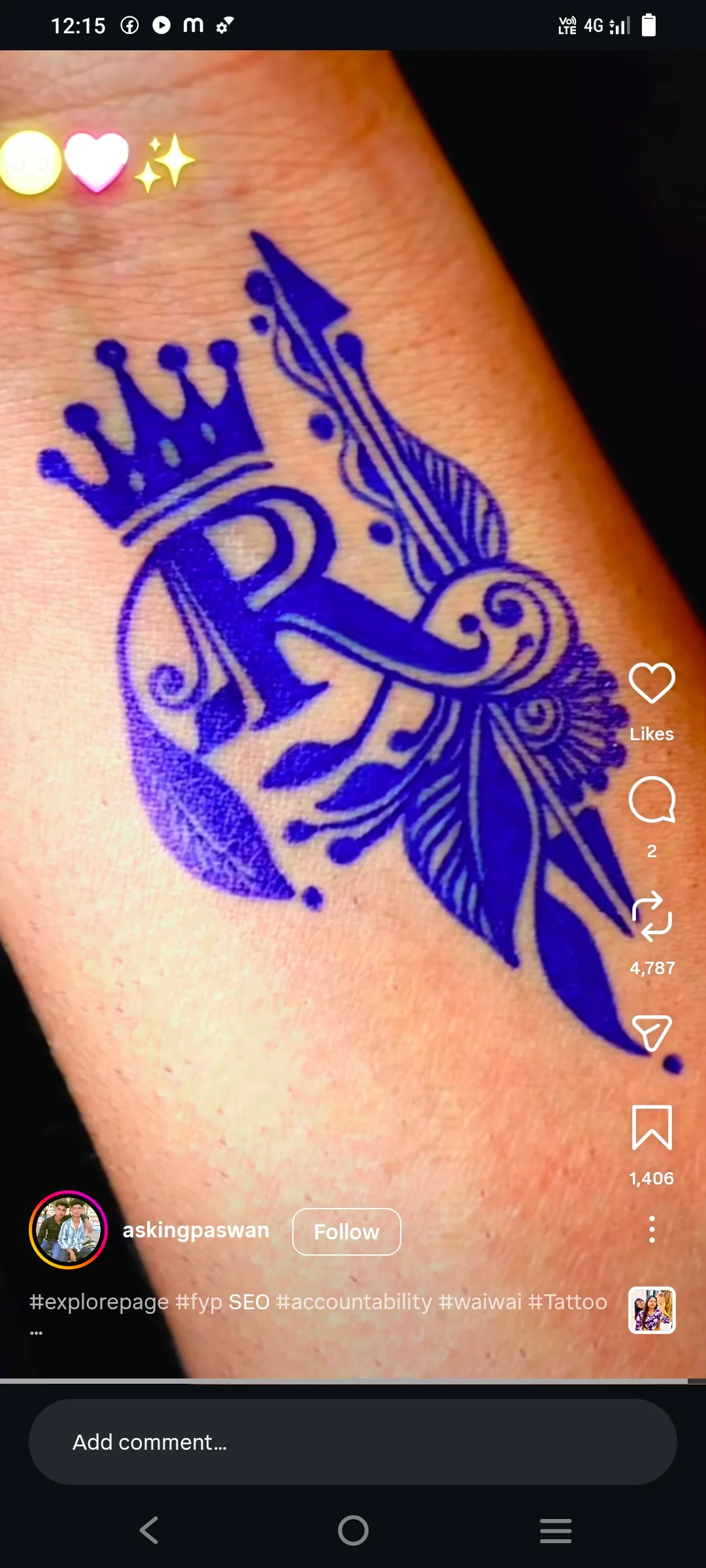
Task: Open the reel's audio thumbnail
Action: pyautogui.click(x=652, y=1310)
